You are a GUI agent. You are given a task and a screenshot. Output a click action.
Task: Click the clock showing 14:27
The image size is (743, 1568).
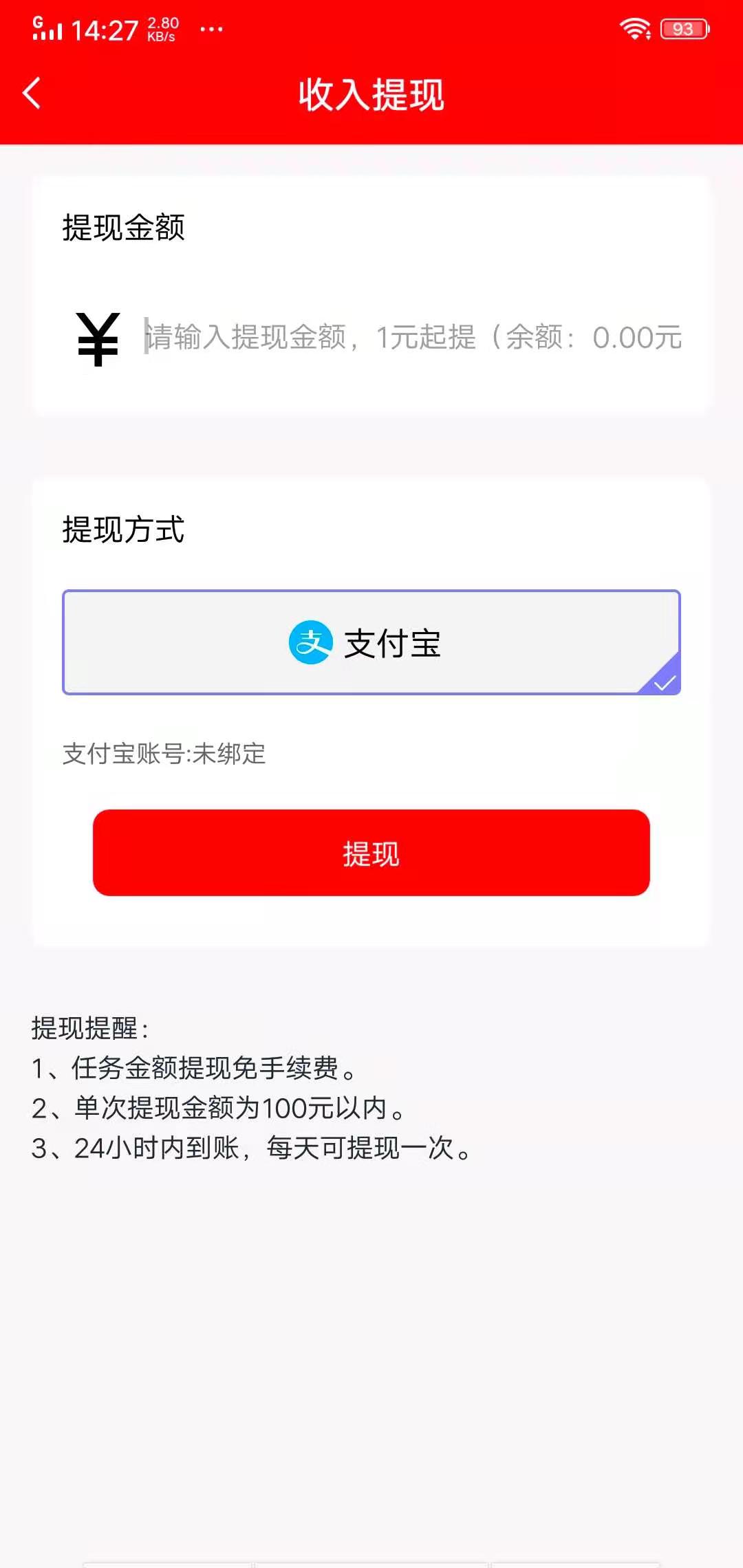[x=105, y=30]
